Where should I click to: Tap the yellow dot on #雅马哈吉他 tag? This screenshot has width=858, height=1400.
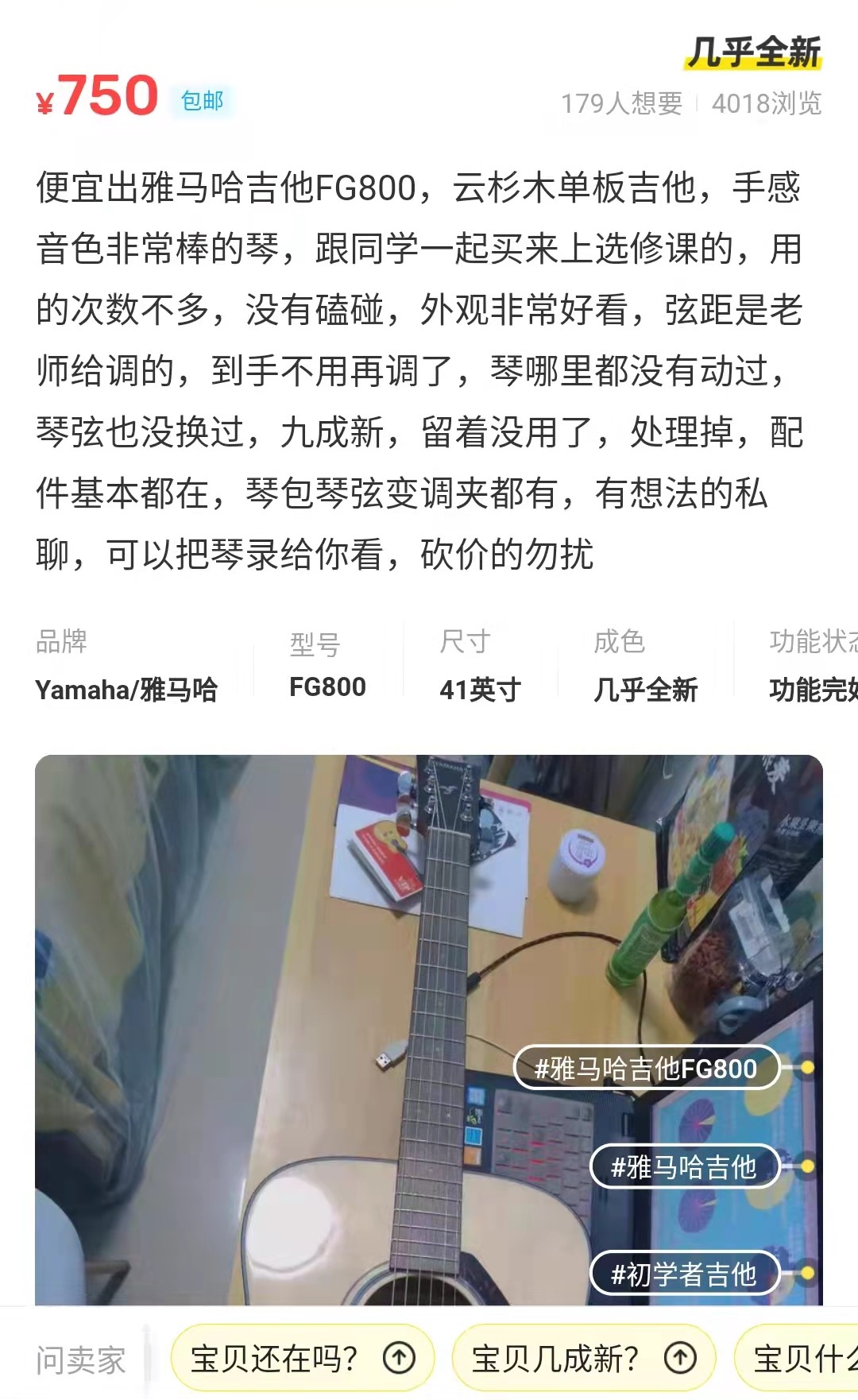(x=808, y=1166)
